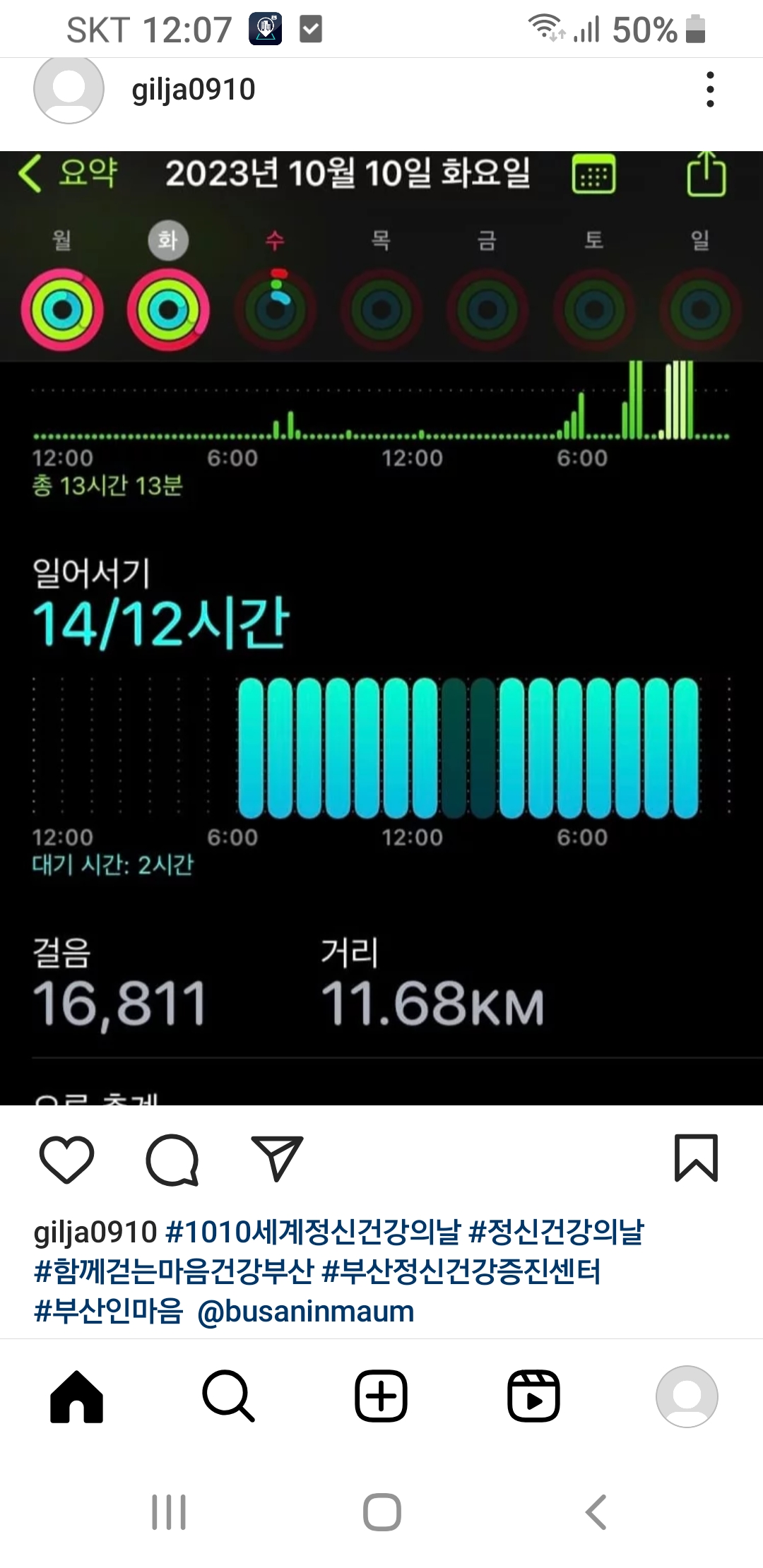The height and width of the screenshot is (1568, 763).
Task: Visit the @busaninmaum profile mention
Action: tap(305, 1312)
